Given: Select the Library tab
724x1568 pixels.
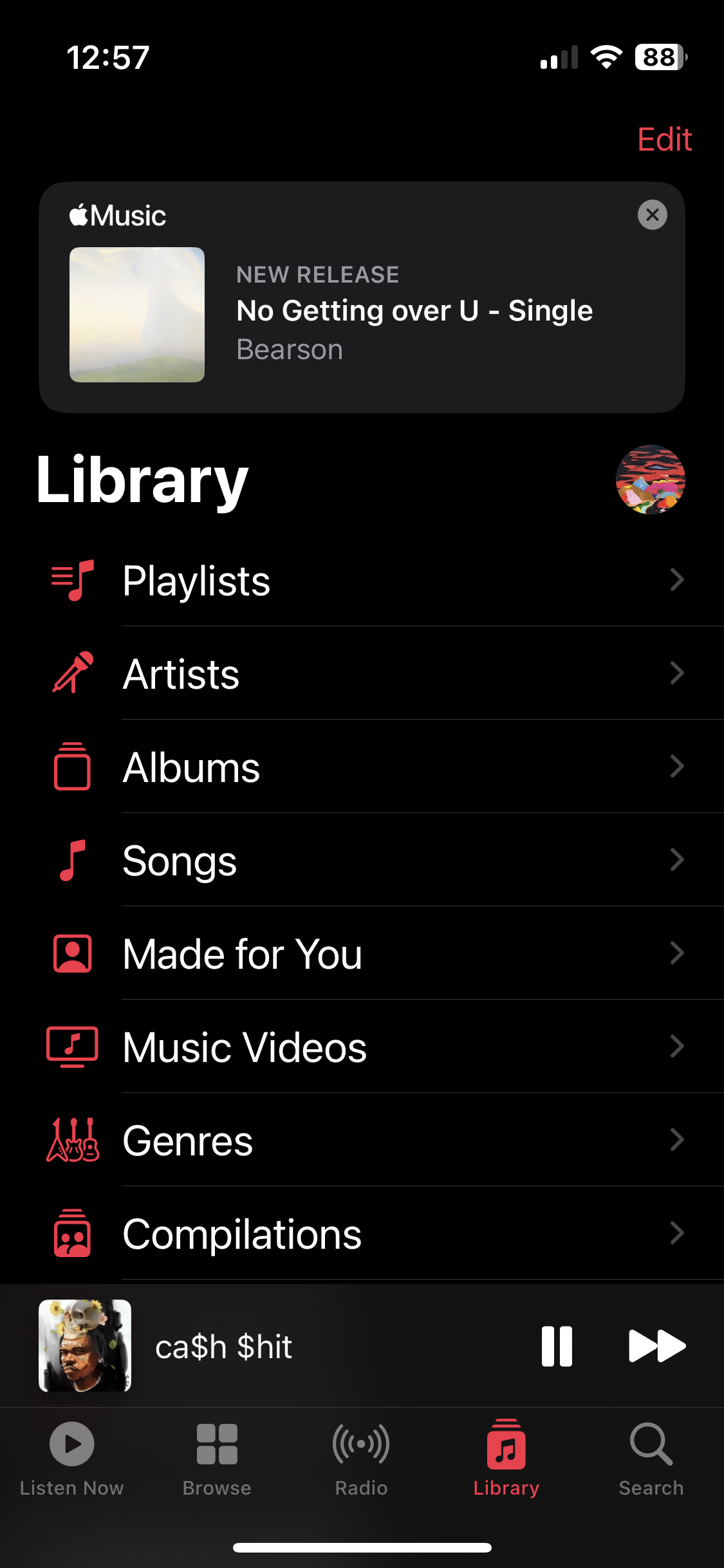Looking at the screenshot, I should tap(506, 1459).
